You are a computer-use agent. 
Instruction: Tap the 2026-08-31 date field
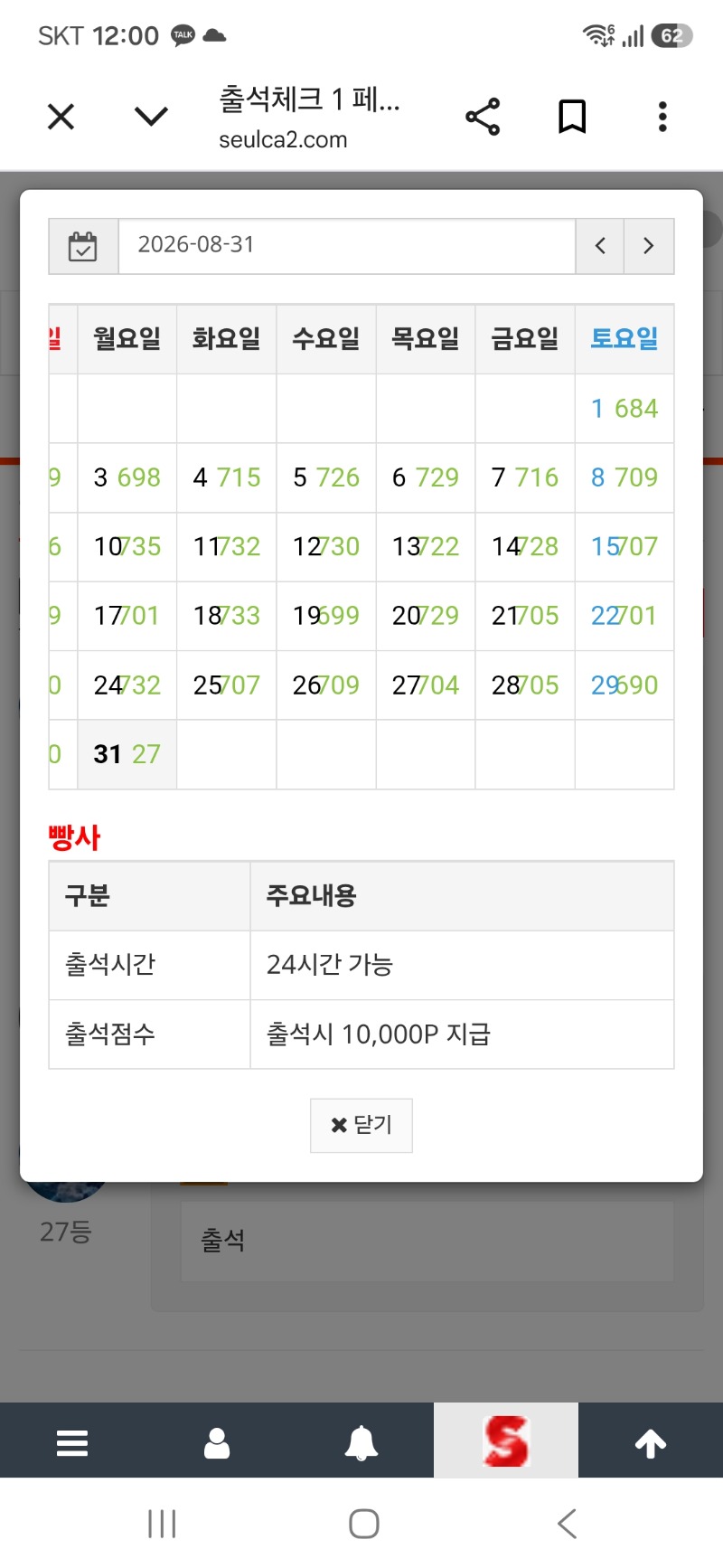tap(347, 246)
